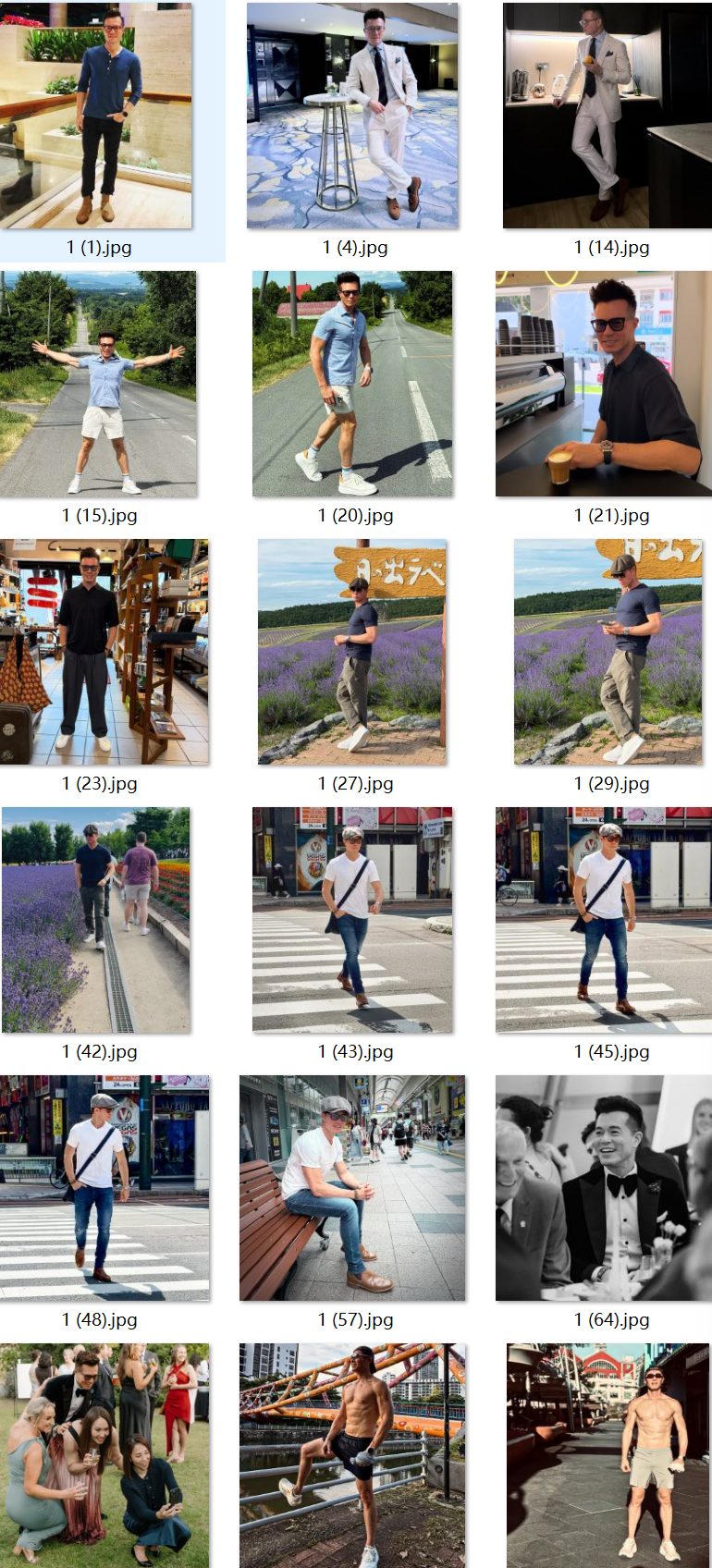The image size is (712, 1568).
Task: Select the file 1 (57).jpg
Action: 352,1188
